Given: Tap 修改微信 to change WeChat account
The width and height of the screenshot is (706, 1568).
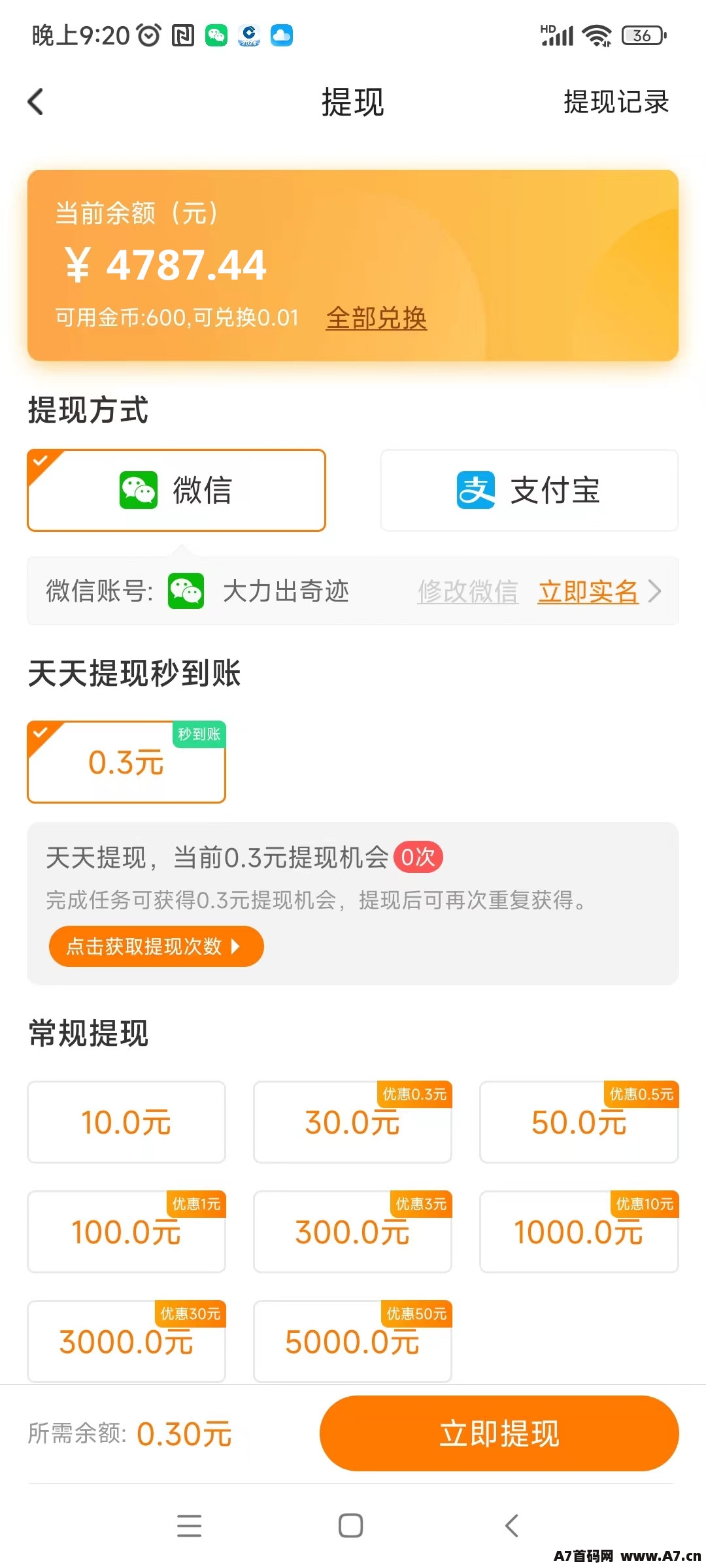Looking at the screenshot, I should pyautogui.click(x=468, y=591).
